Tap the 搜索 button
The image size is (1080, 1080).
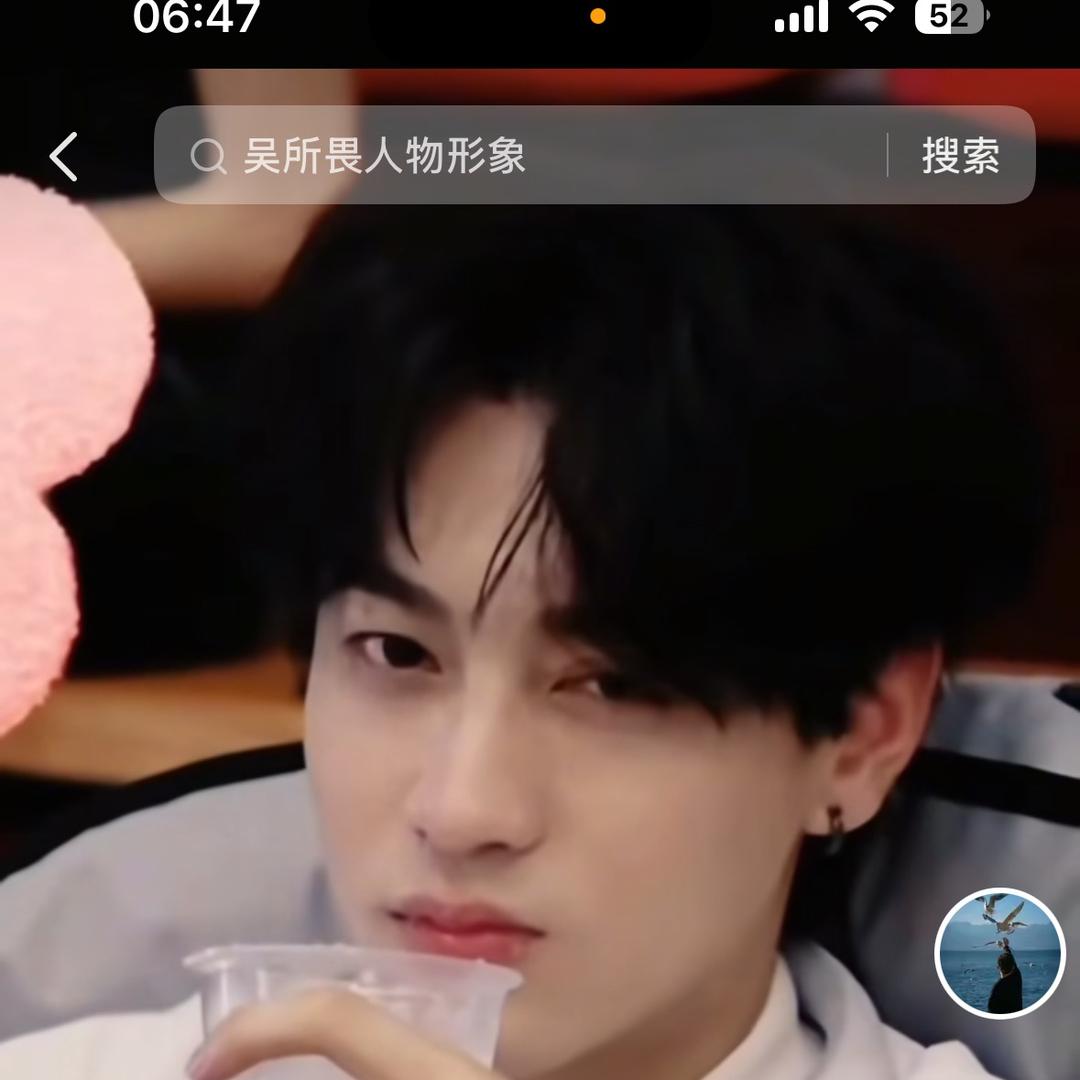(961, 156)
